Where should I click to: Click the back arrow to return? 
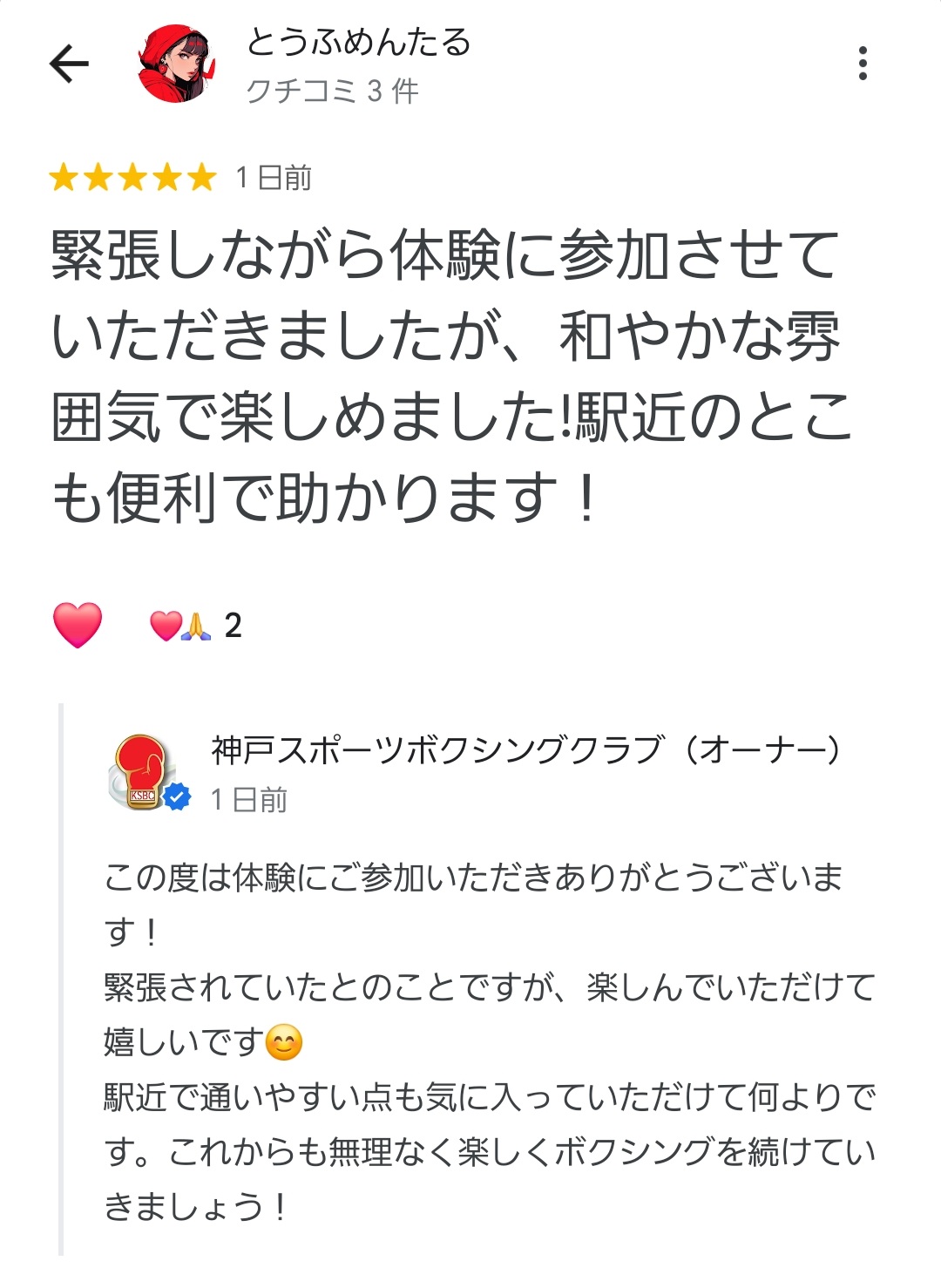pos(70,63)
